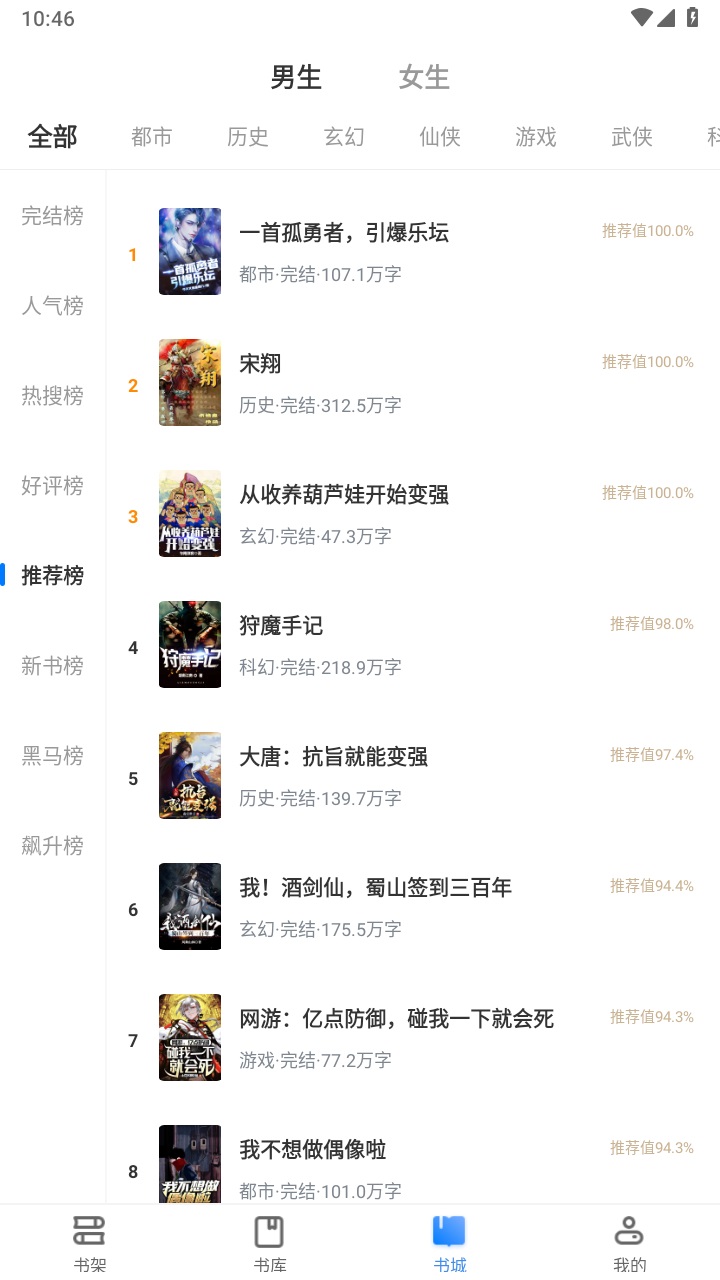Switch to the 女生 section
Screen dimensions: 720x1280
click(423, 77)
